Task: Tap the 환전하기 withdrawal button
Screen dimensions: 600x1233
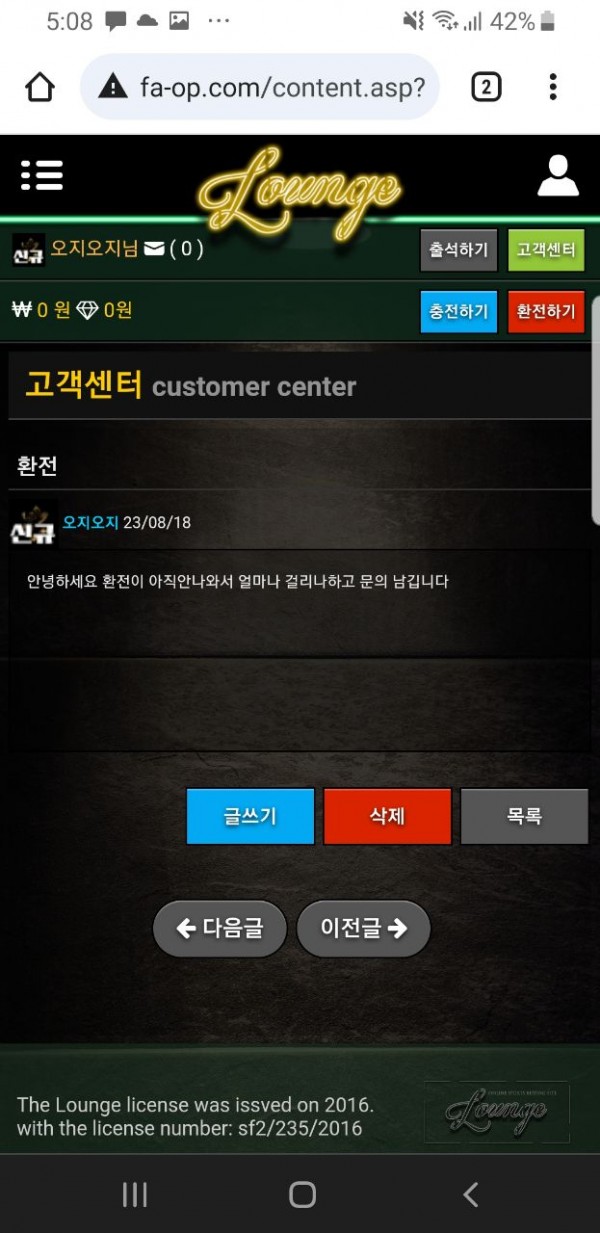Action: (x=546, y=311)
